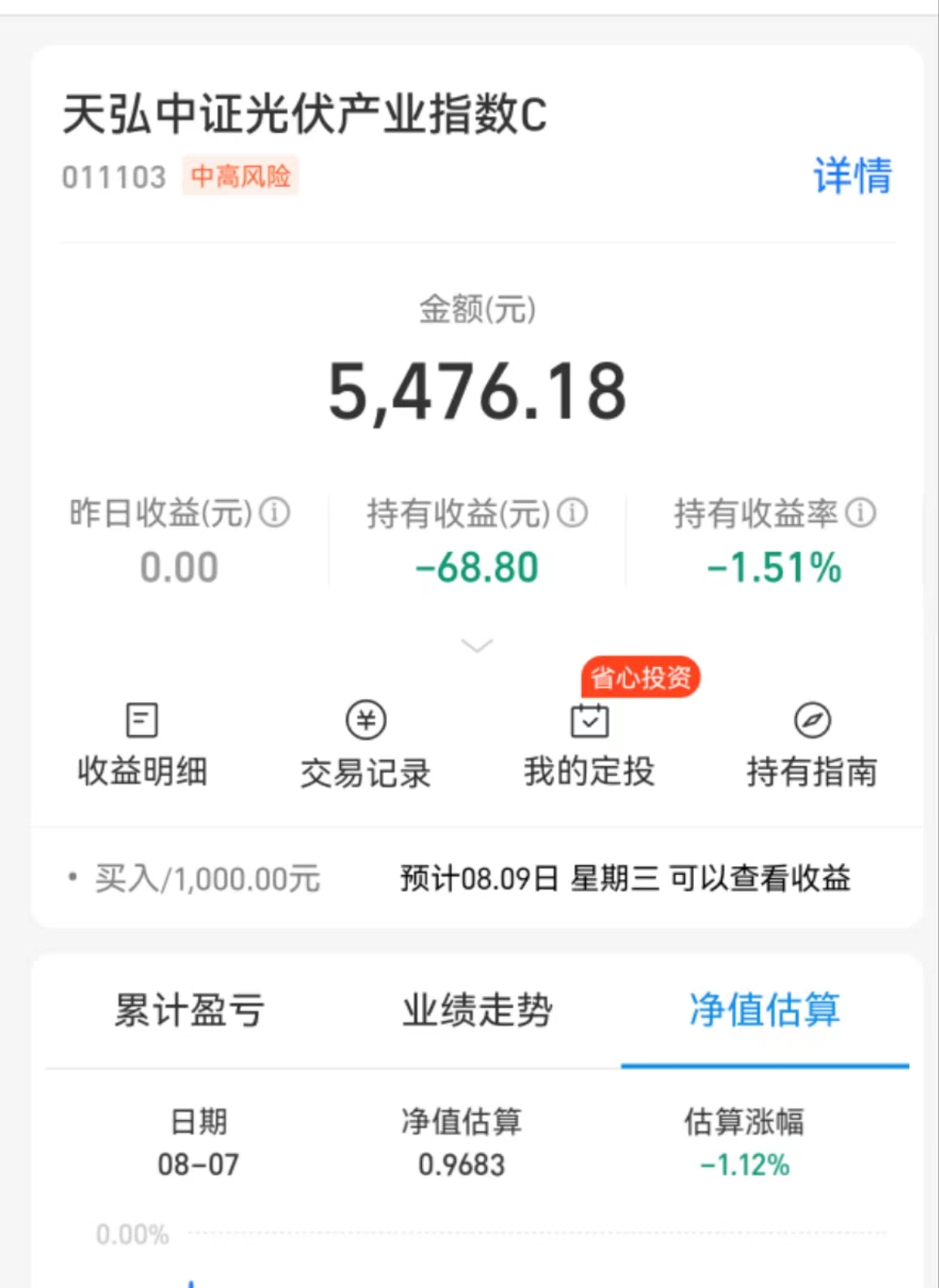This screenshot has width=939, height=1288.
Task: Switch to the 累计盈亏 tab
Action: point(189,1010)
